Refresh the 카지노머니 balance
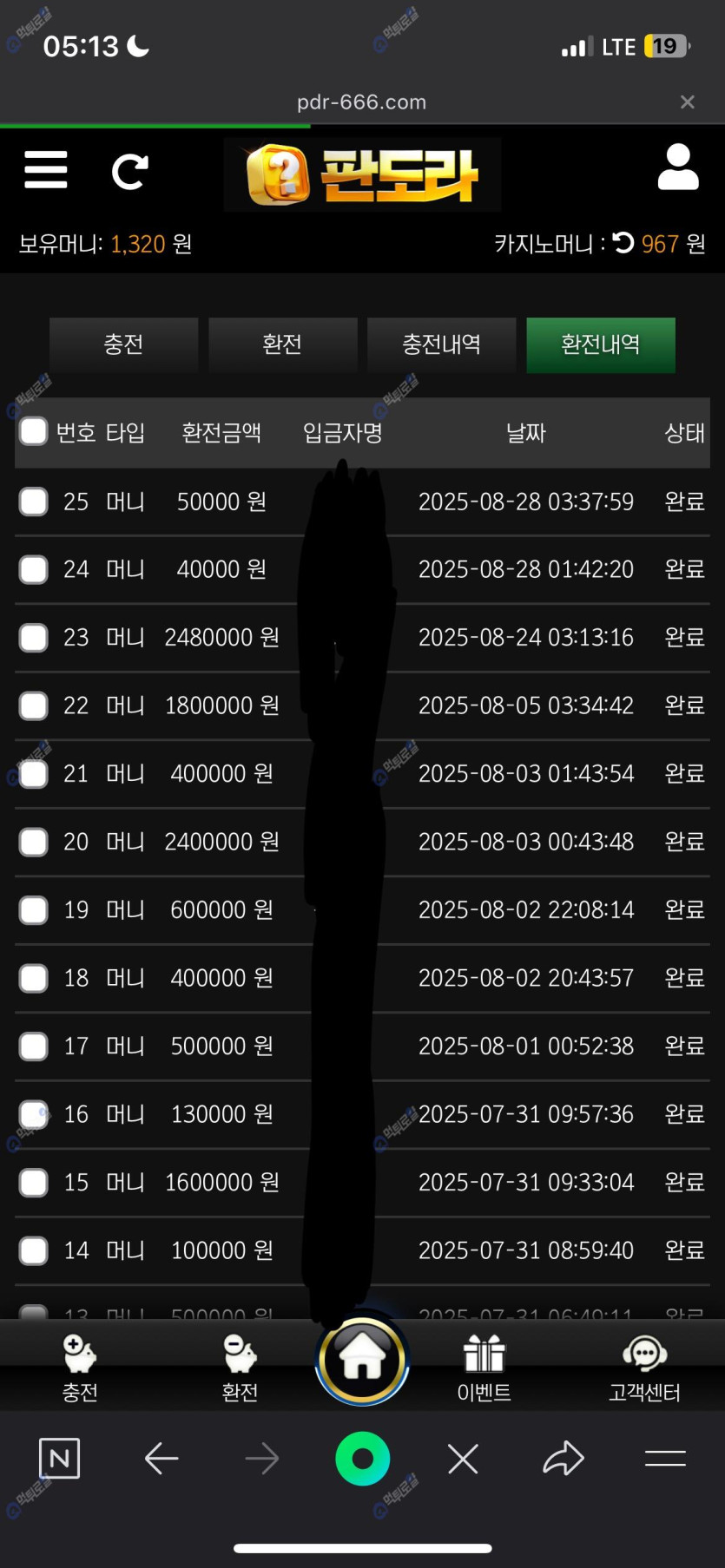725x1568 pixels. click(623, 243)
